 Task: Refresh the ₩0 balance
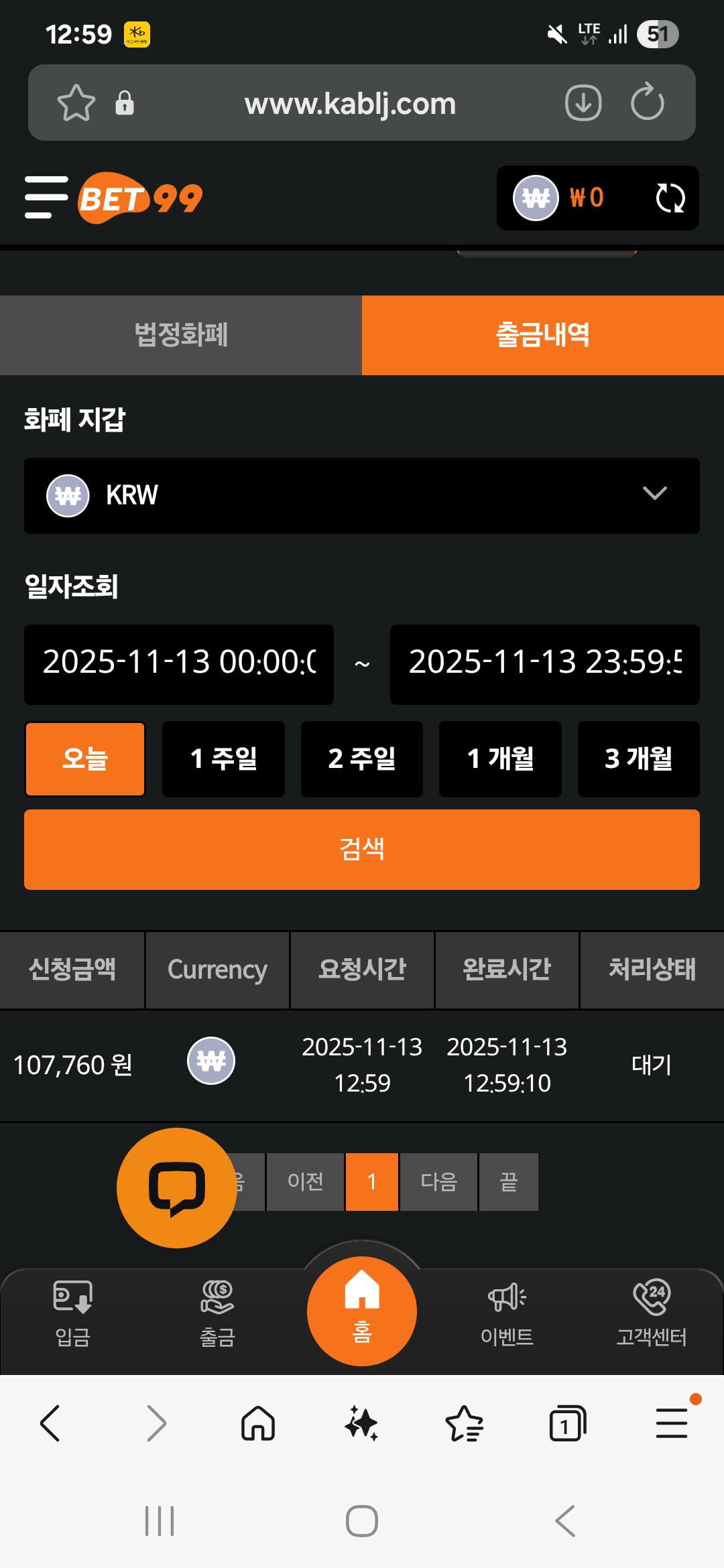click(x=670, y=198)
